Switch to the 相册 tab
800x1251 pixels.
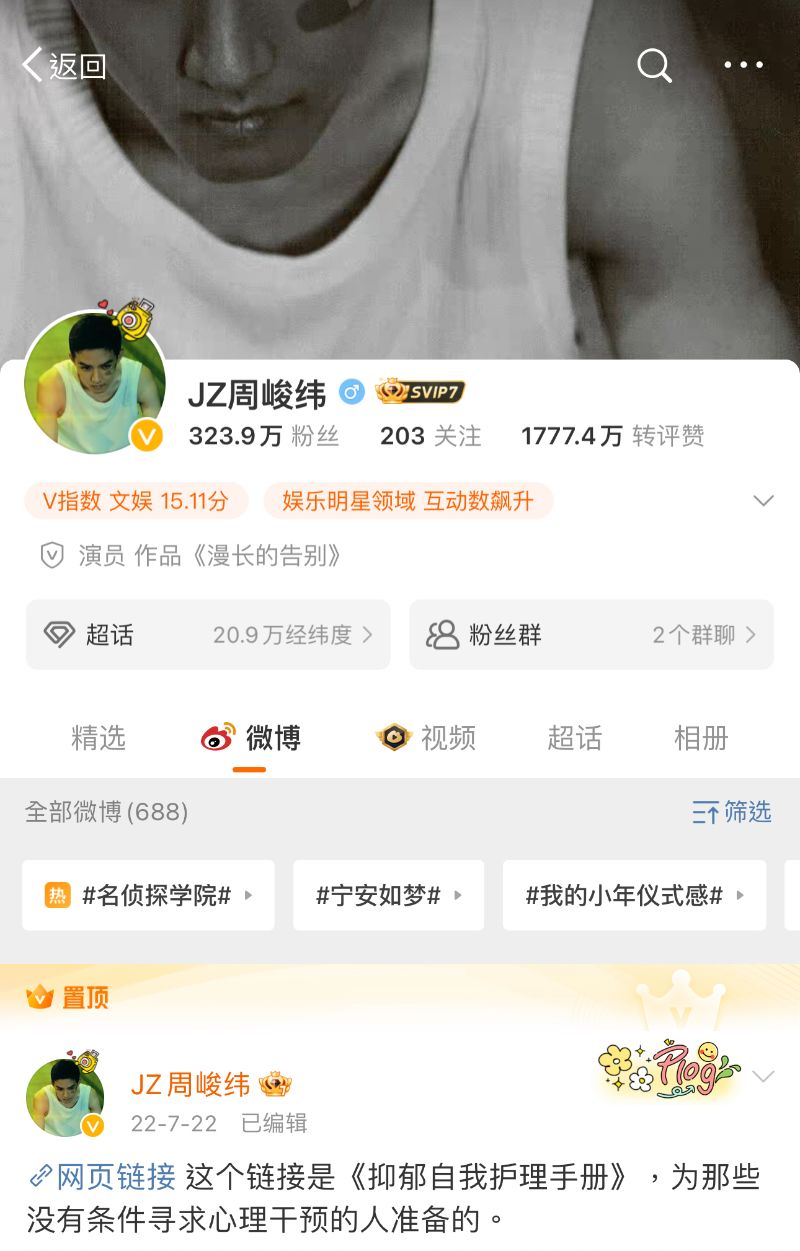tap(701, 738)
